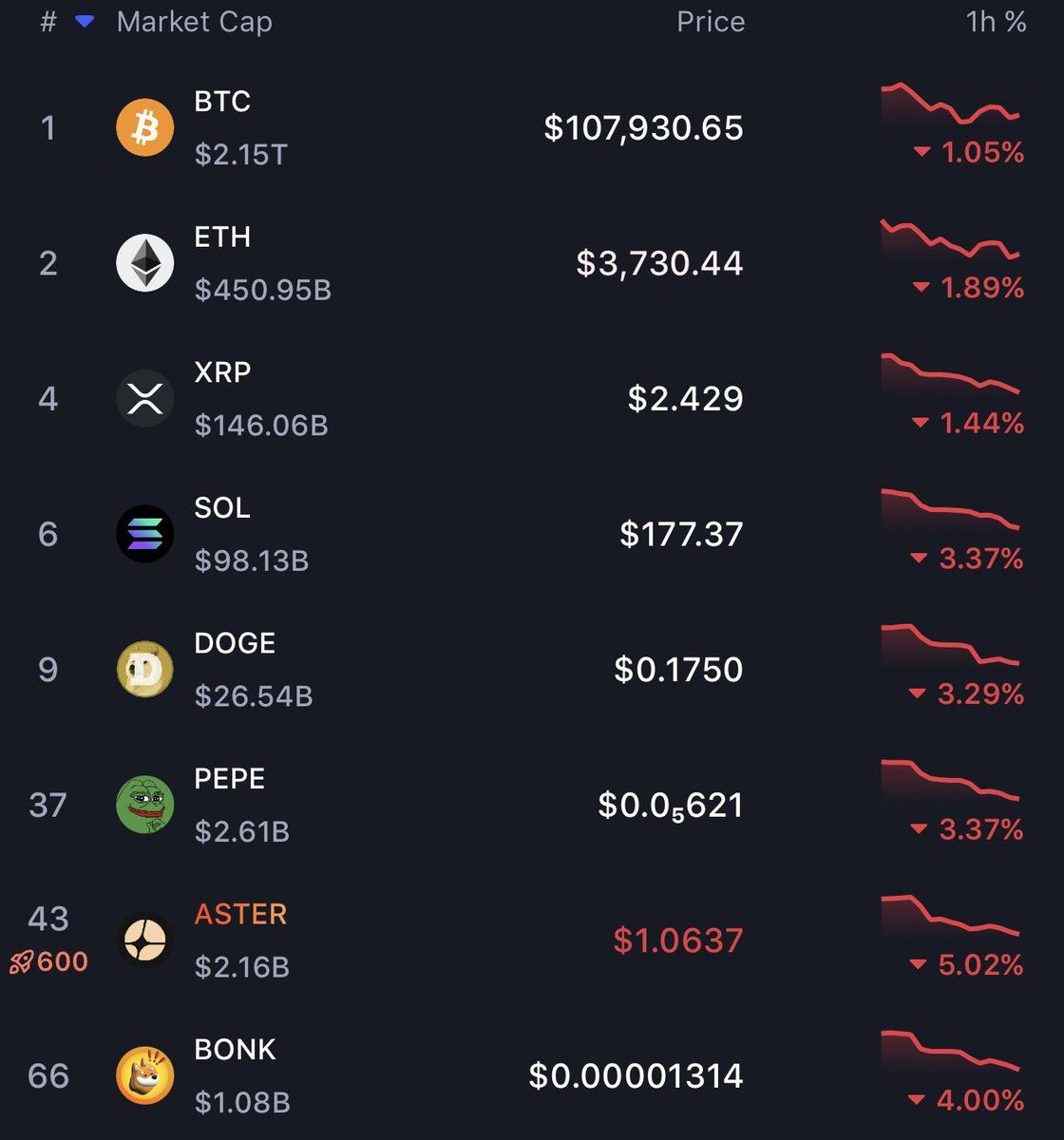The image size is (1064, 1140).
Task: Toggle the red down arrow on BTC's 1.05%
Action: coord(920,150)
